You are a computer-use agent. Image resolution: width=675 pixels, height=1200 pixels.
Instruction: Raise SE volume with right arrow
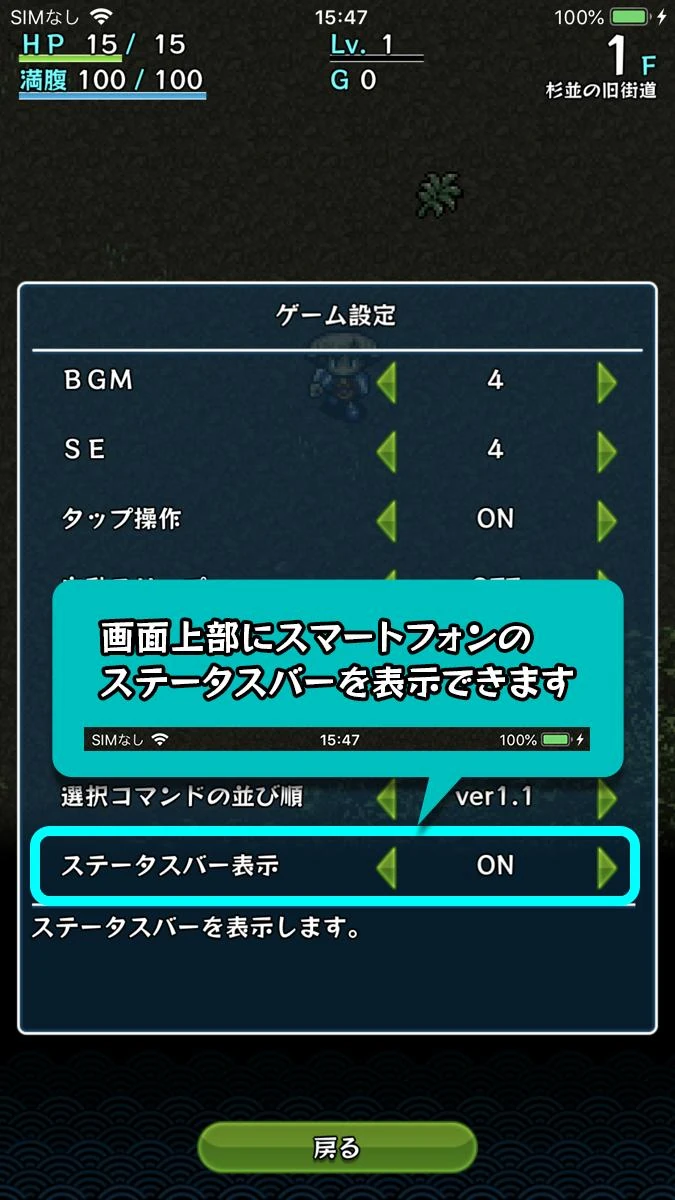(606, 450)
